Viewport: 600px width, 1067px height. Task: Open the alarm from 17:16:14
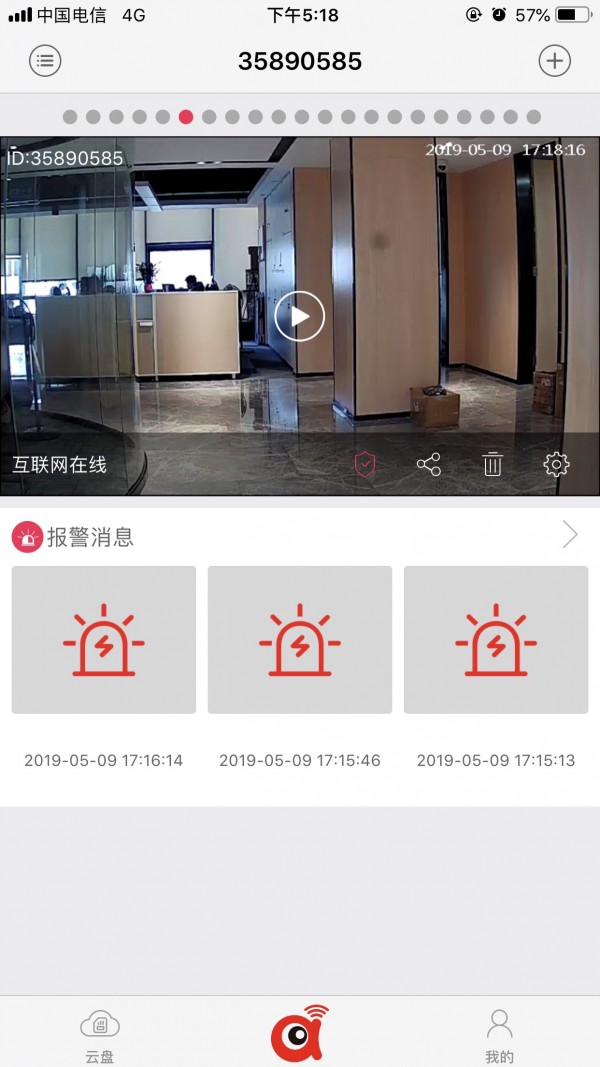point(104,640)
